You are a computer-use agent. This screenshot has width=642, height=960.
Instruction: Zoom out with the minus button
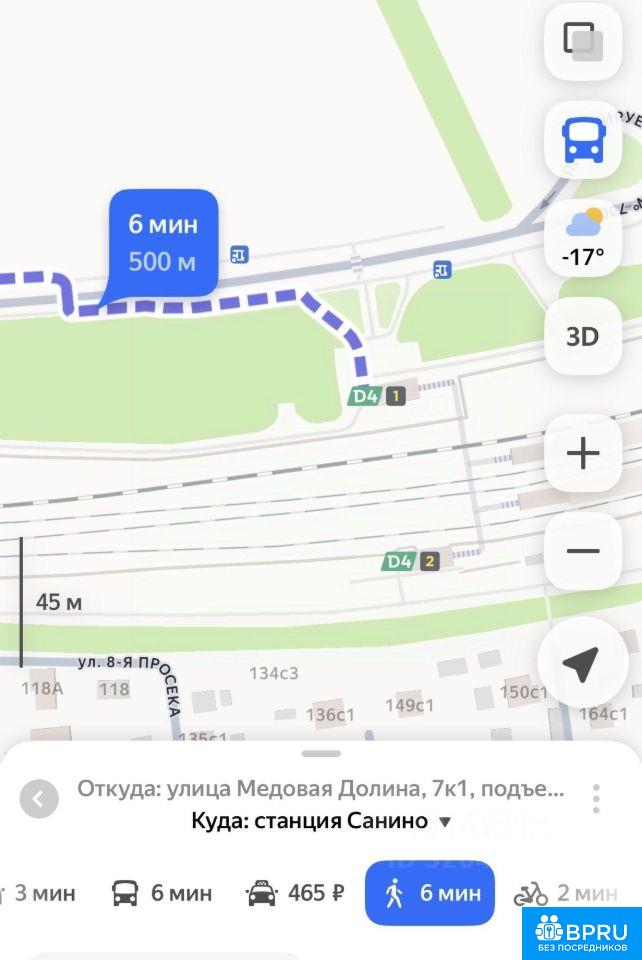[583, 551]
